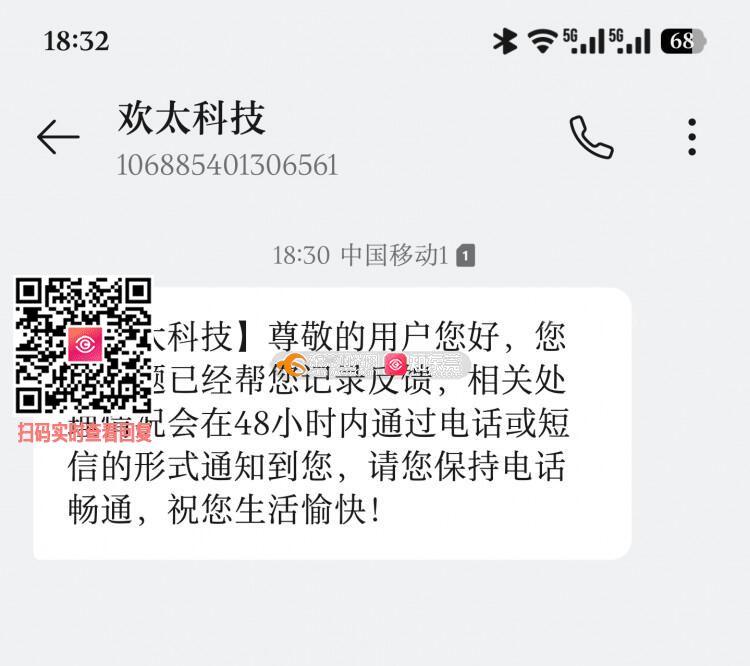Open the three-dot overflow menu
The width and height of the screenshot is (750, 666).
coord(692,137)
